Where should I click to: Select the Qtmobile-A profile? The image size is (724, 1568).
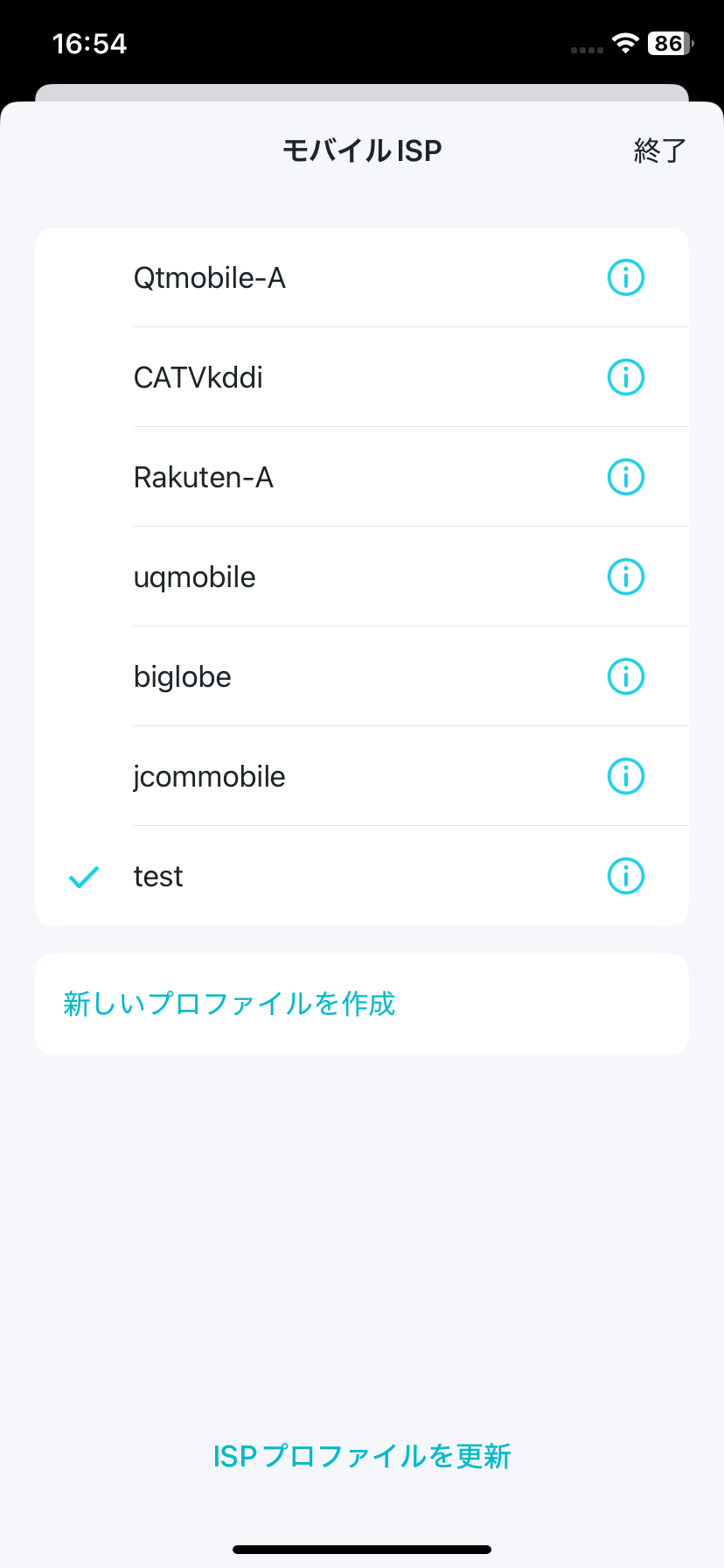coord(362,277)
